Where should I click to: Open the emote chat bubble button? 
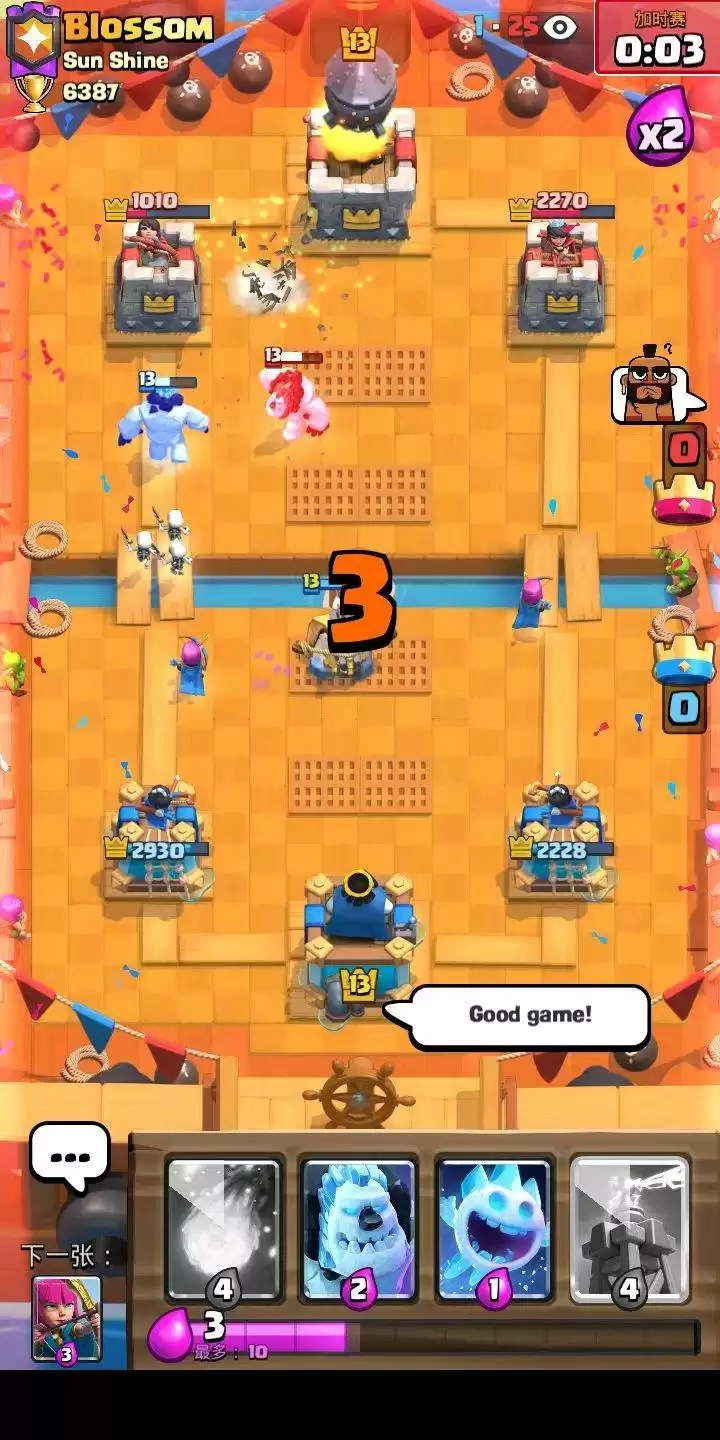[x=69, y=1155]
